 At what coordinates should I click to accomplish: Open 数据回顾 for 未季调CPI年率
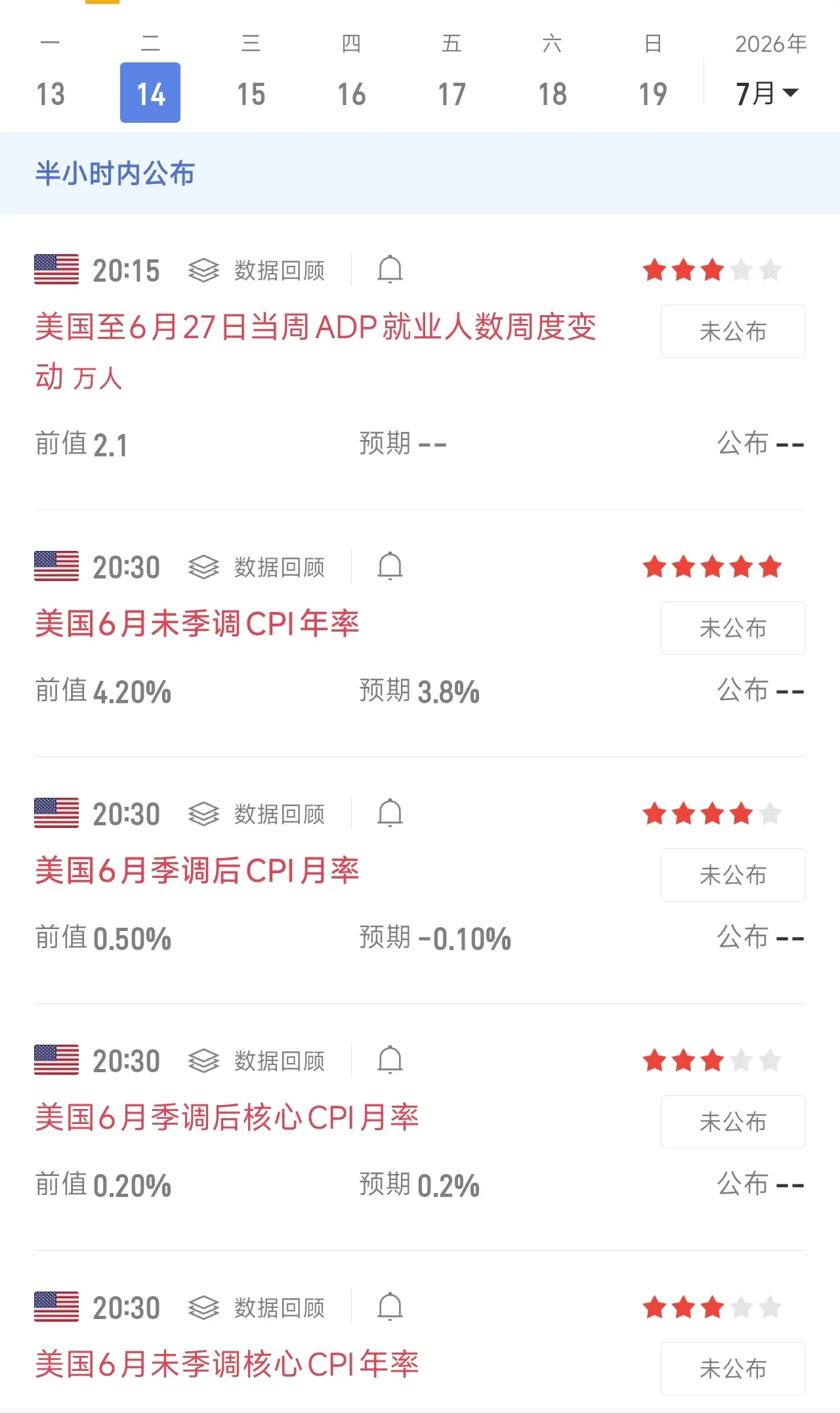tap(257, 567)
